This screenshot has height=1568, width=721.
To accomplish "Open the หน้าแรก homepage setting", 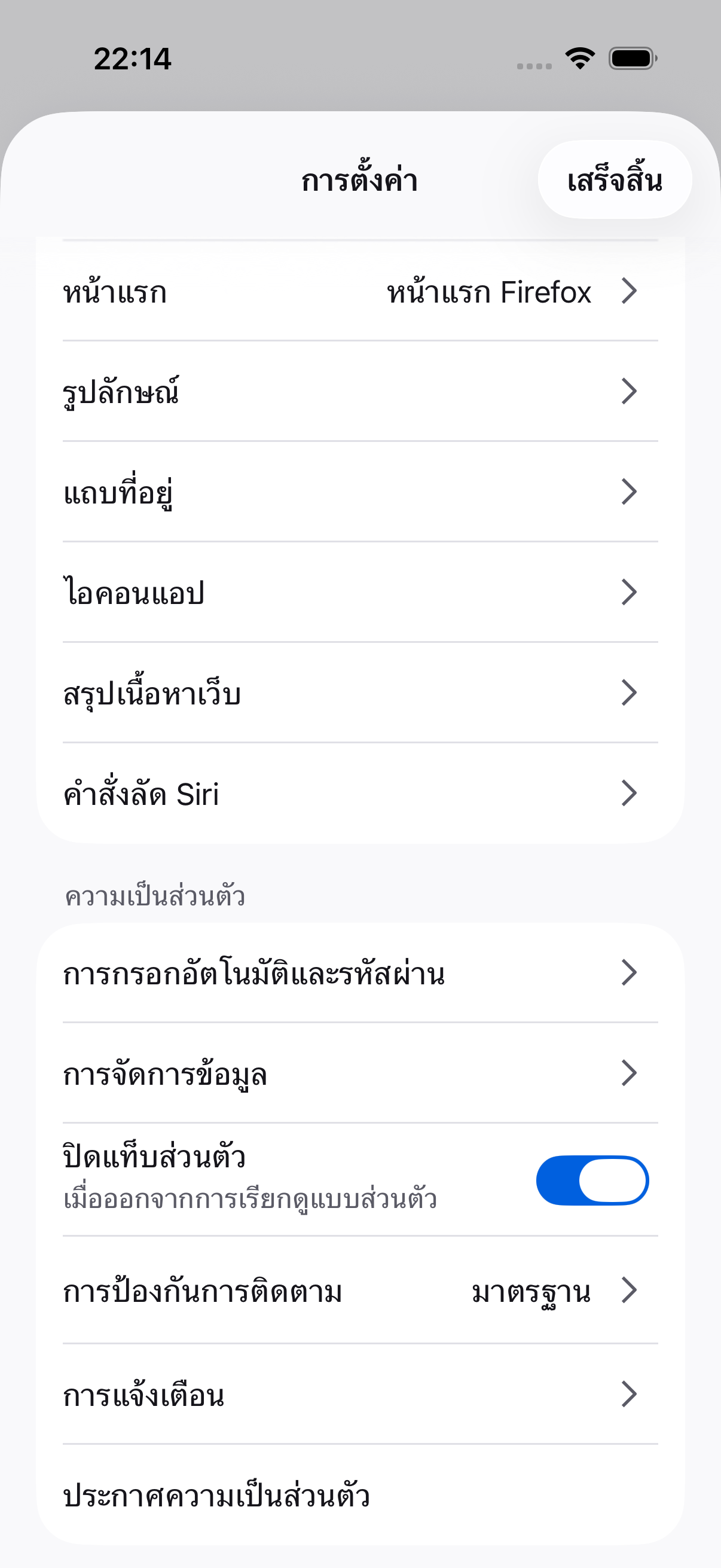I will pos(360,291).
